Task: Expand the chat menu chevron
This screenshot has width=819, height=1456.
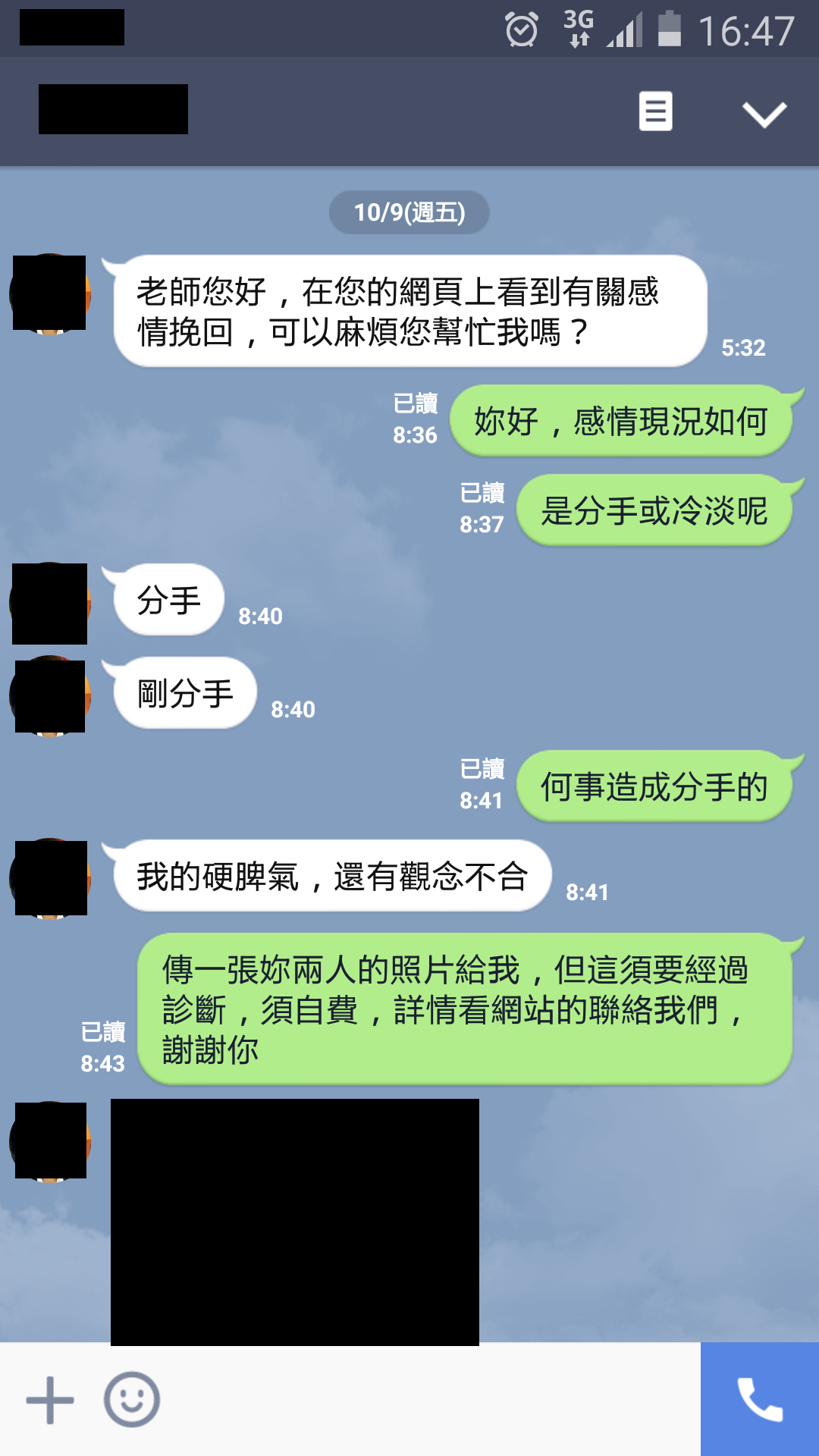Action: [x=764, y=114]
